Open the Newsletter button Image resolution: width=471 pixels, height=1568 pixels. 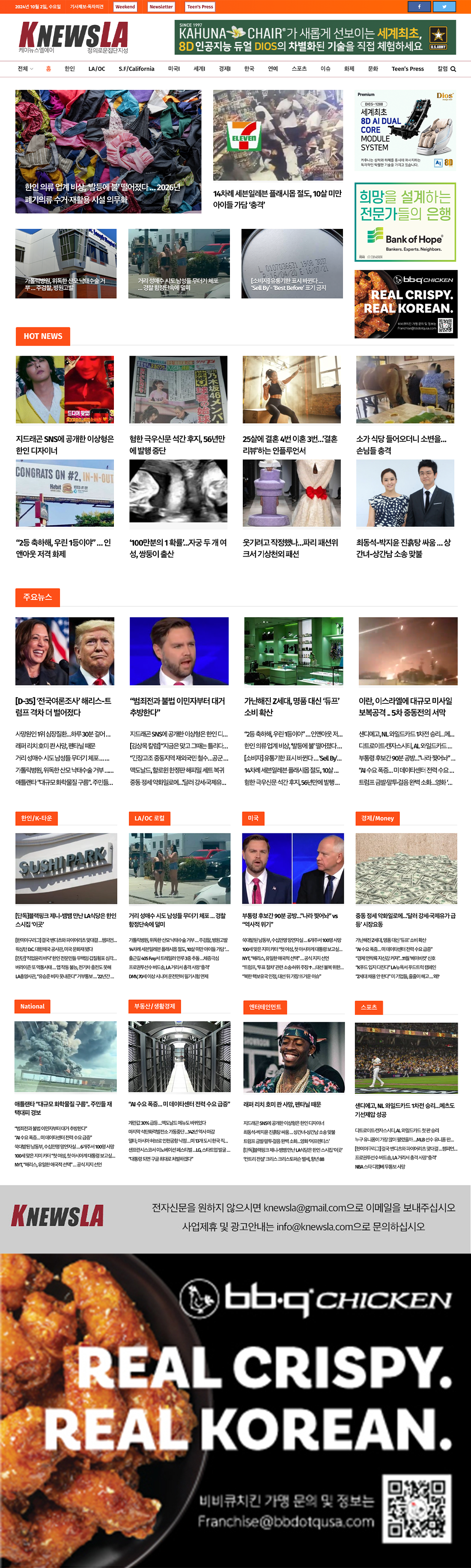pyautogui.click(x=161, y=7)
